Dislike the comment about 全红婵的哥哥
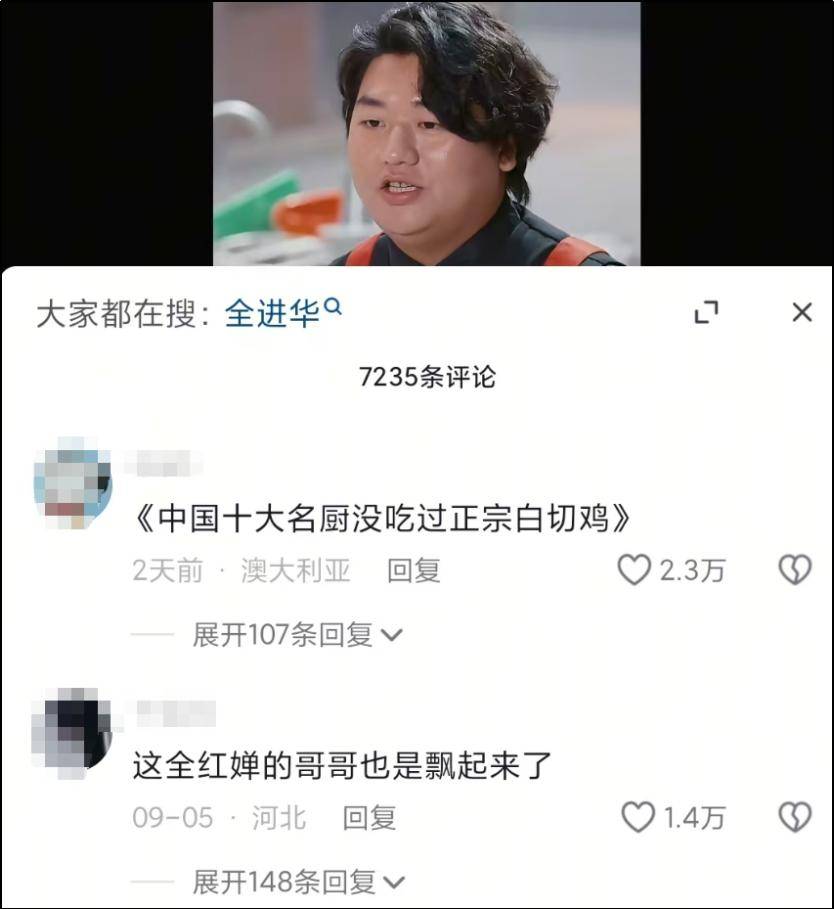This screenshot has height=909, width=834. [x=794, y=817]
